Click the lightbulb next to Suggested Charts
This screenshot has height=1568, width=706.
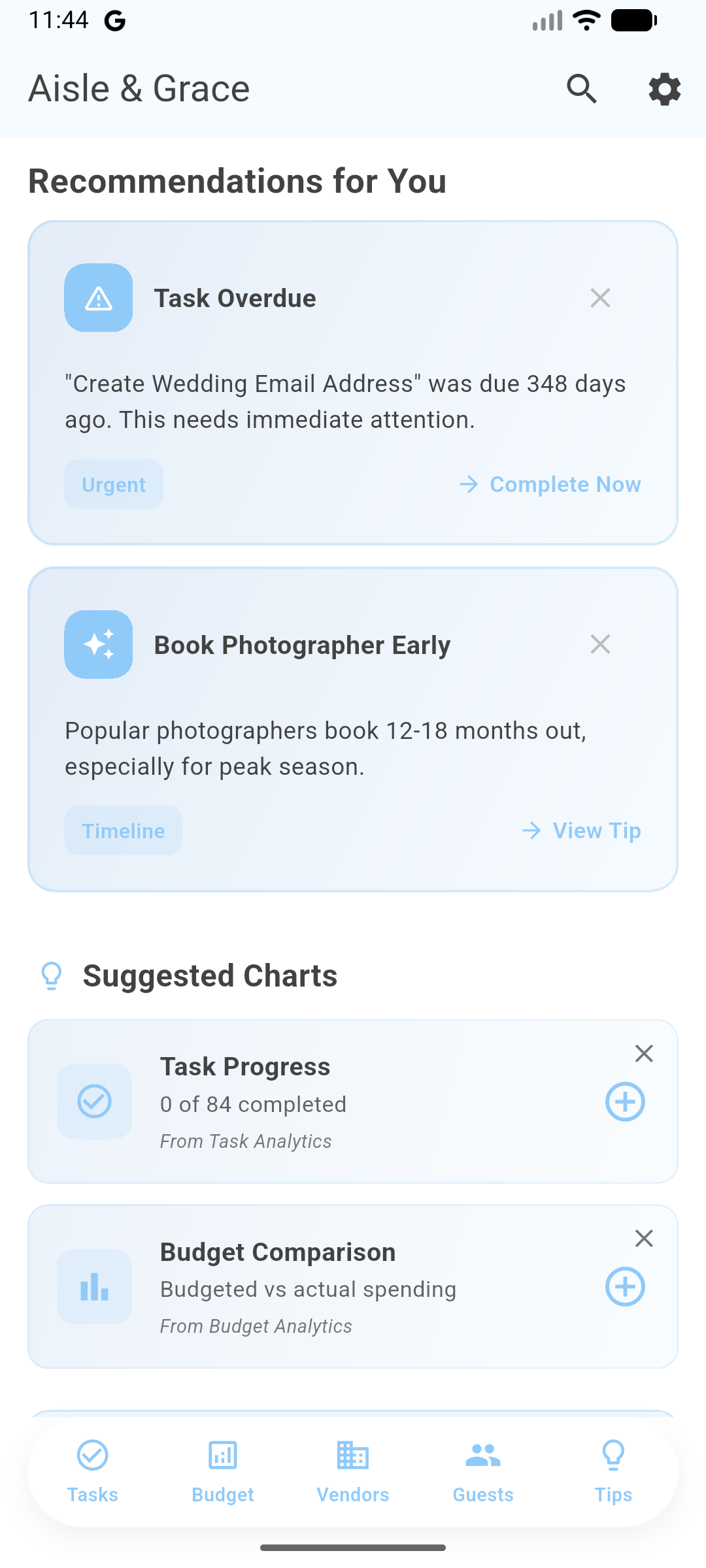[x=52, y=975]
